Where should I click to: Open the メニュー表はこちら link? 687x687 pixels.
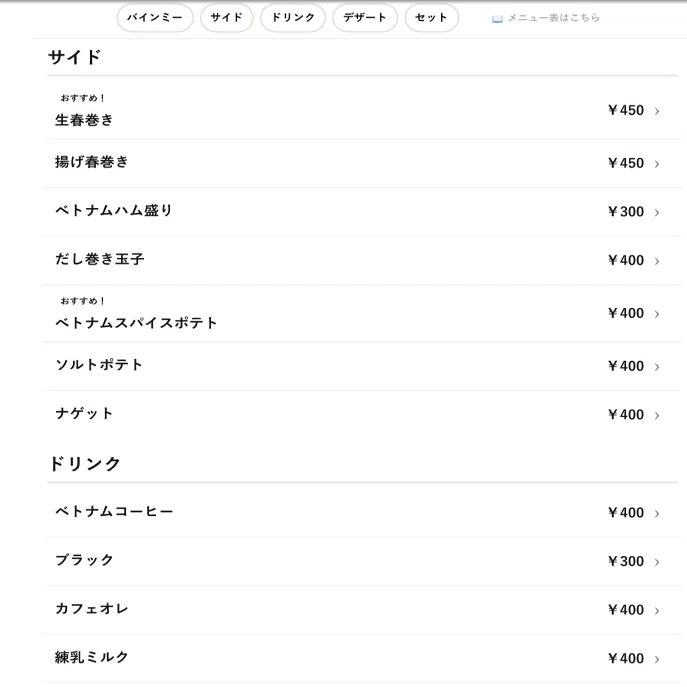(545, 18)
